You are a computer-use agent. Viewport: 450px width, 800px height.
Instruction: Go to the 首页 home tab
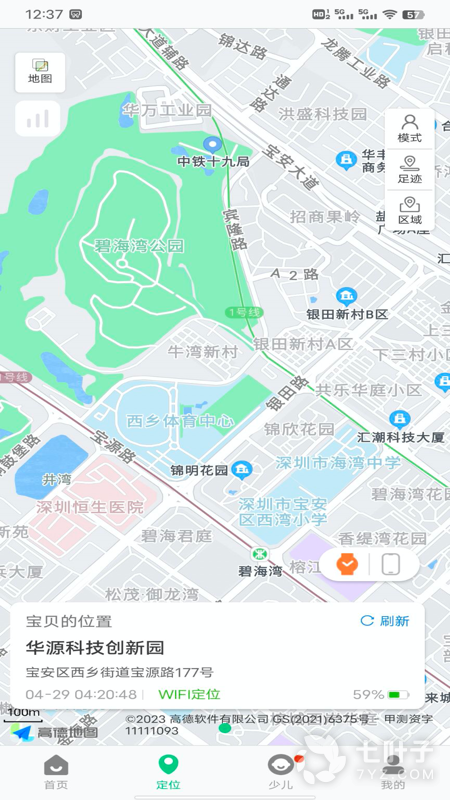pos(56,772)
